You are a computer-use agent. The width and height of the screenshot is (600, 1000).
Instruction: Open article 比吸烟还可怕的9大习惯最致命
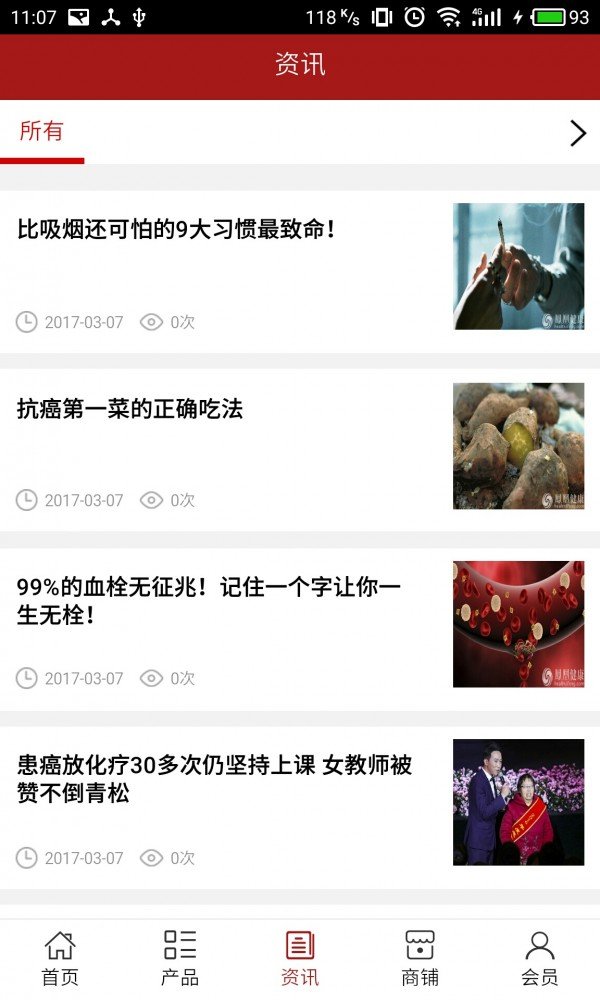tap(176, 229)
